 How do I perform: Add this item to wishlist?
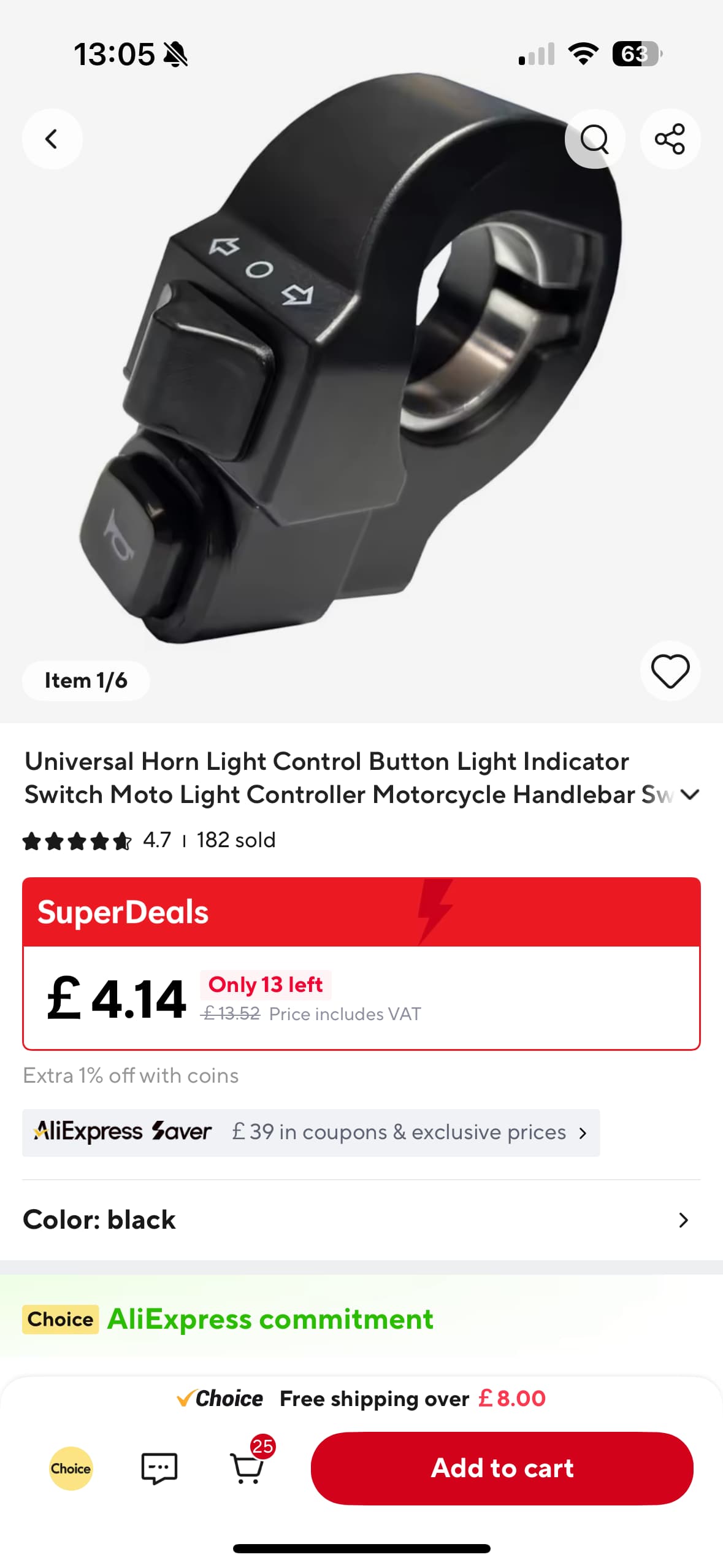tap(670, 671)
